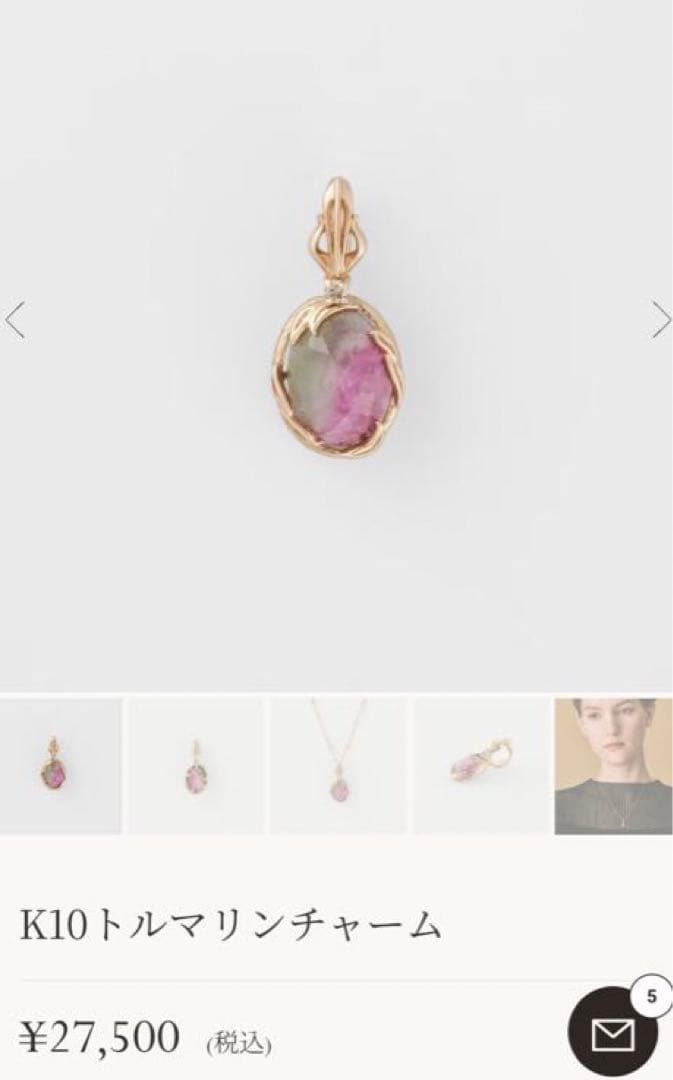This screenshot has width=673, height=1080.
Task: View the second thumbnail with the pale pink stone
Action: 196,766
